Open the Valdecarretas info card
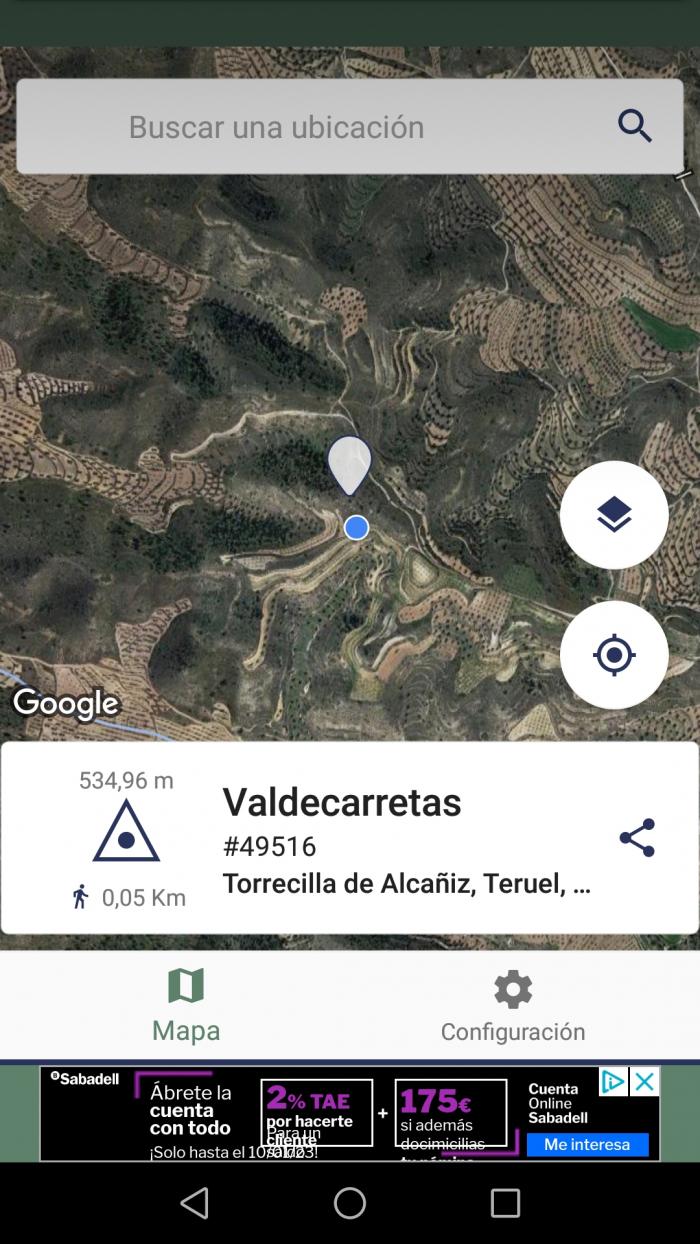Screen dimensions: 700x1244 [x=349, y=838]
